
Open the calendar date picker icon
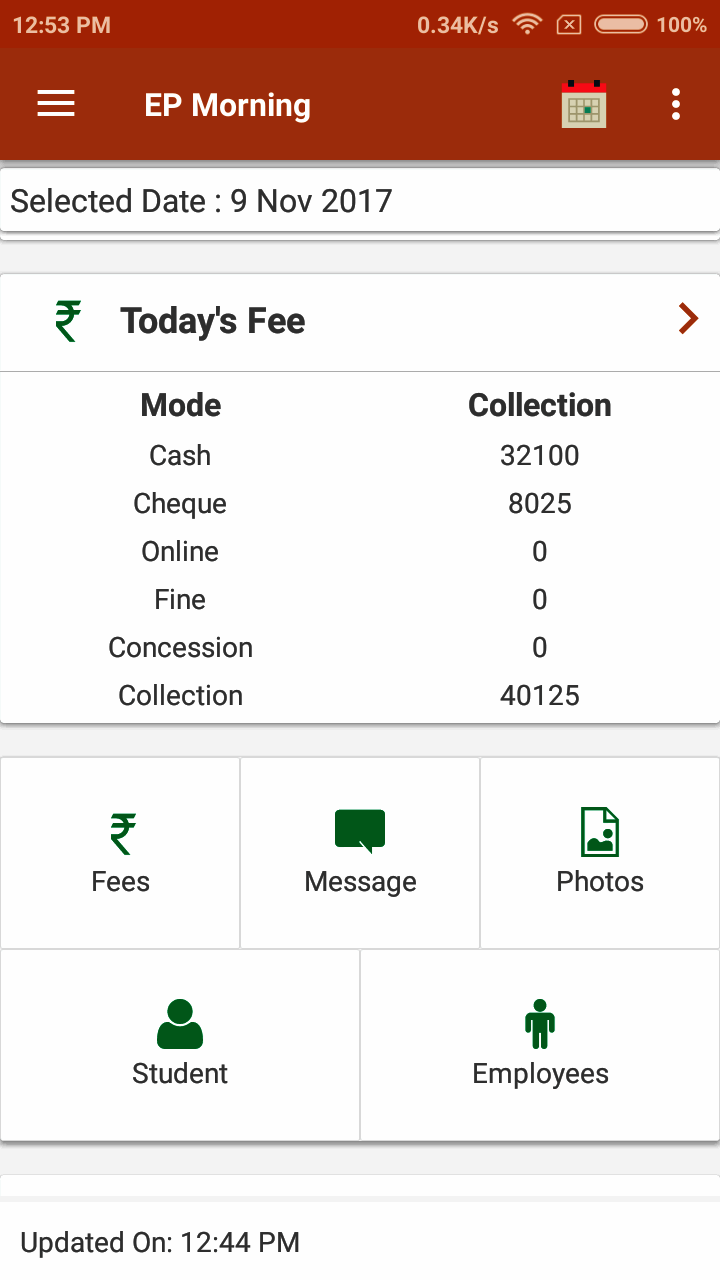[x=584, y=103]
